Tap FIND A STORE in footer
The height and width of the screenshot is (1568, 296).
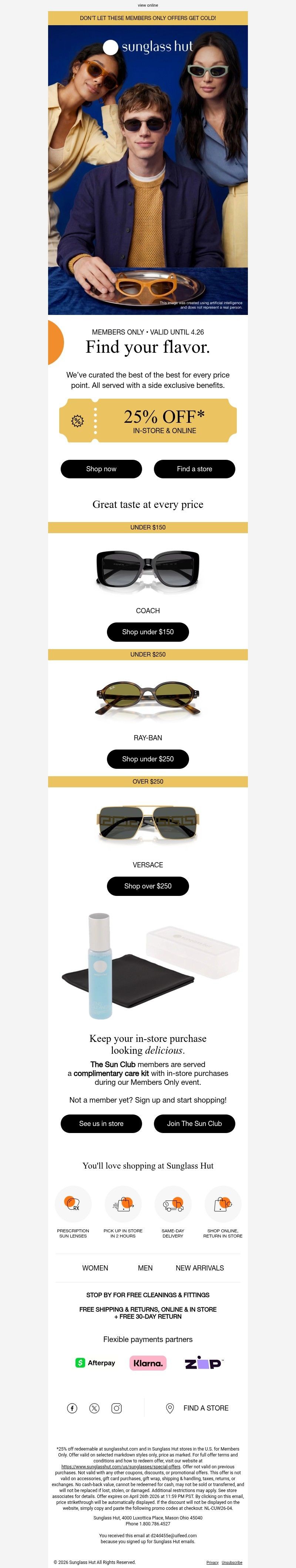tap(198, 1408)
